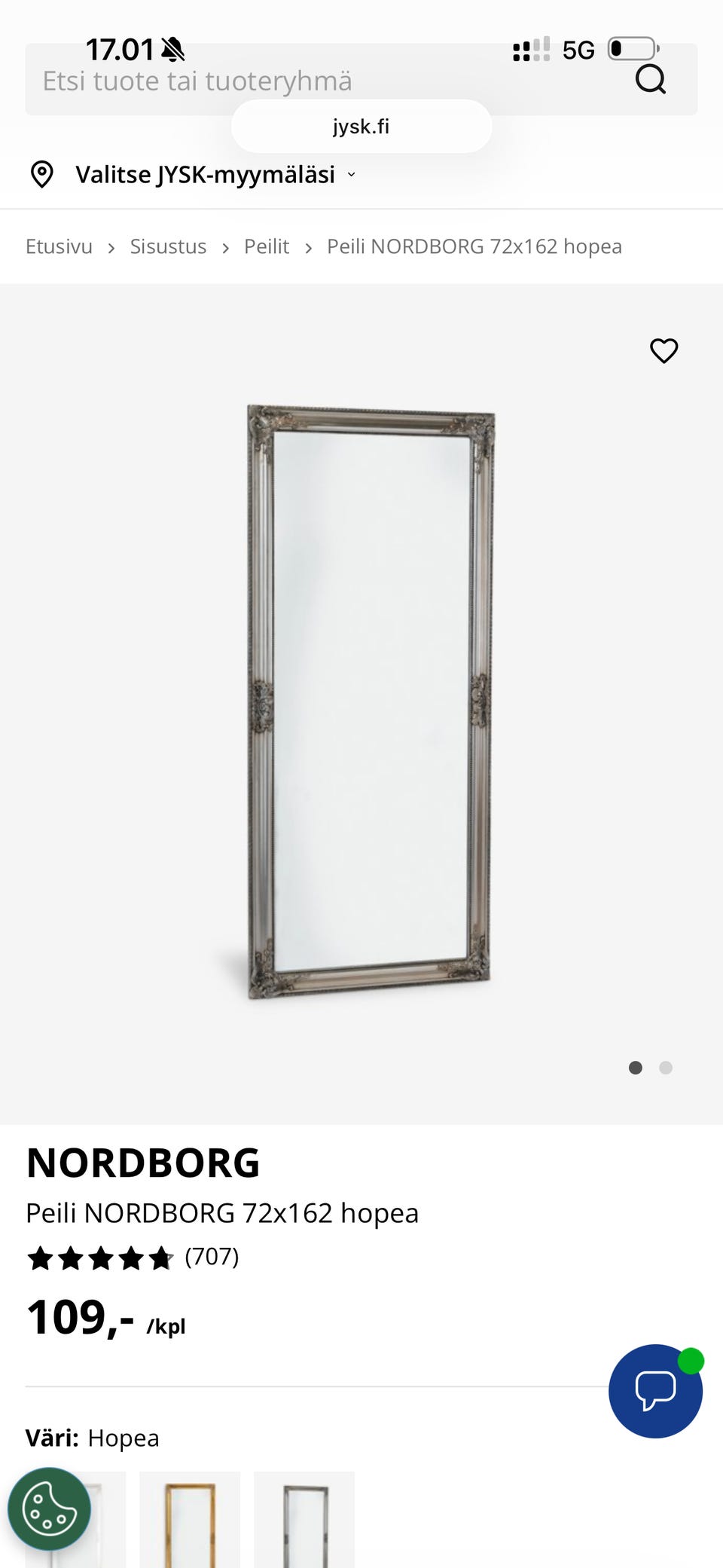Go to Etusivu breadcrumb link
The width and height of the screenshot is (723, 1568).
click(x=59, y=246)
